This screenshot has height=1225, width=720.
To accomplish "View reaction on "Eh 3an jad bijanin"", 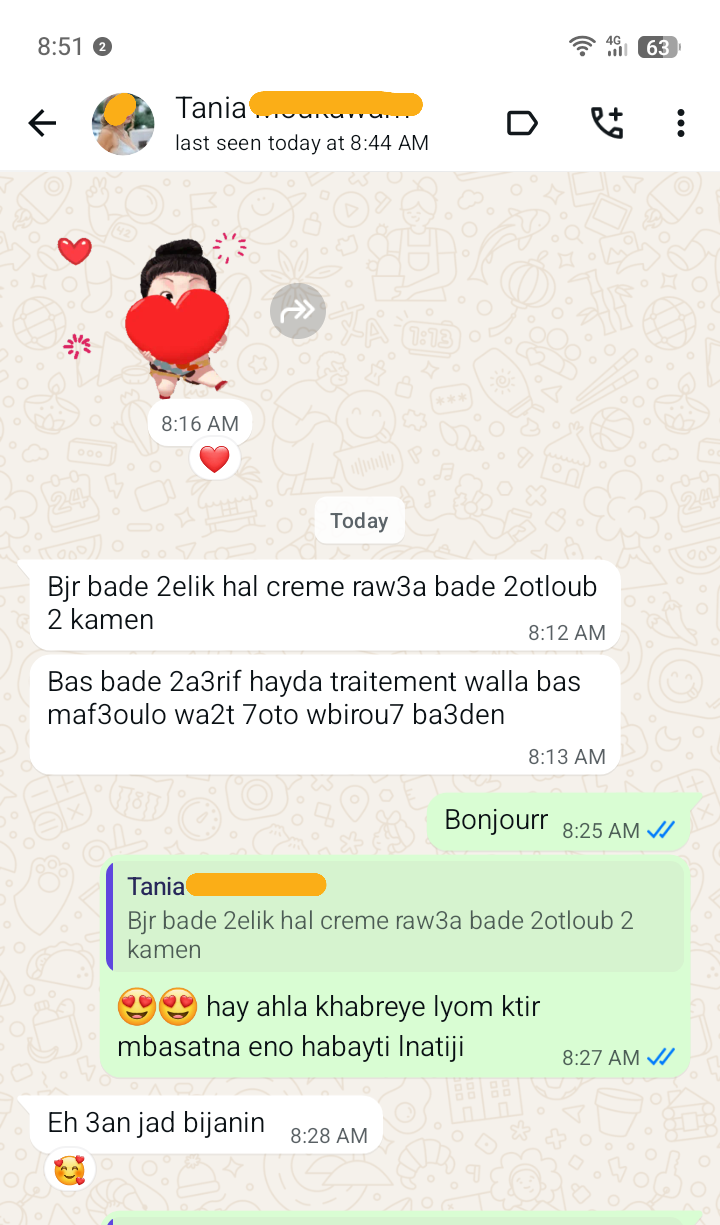I will pyautogui.click(x=70, y=1170).
